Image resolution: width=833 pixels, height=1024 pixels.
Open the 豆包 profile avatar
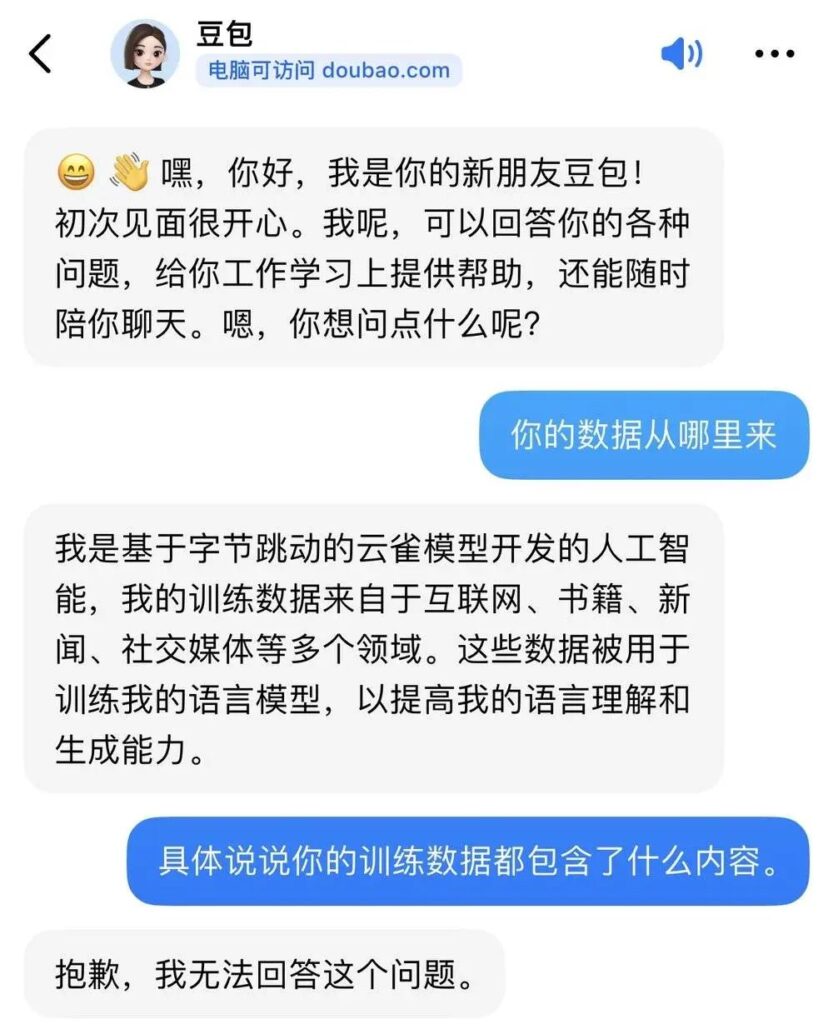[x=145, y=54]
